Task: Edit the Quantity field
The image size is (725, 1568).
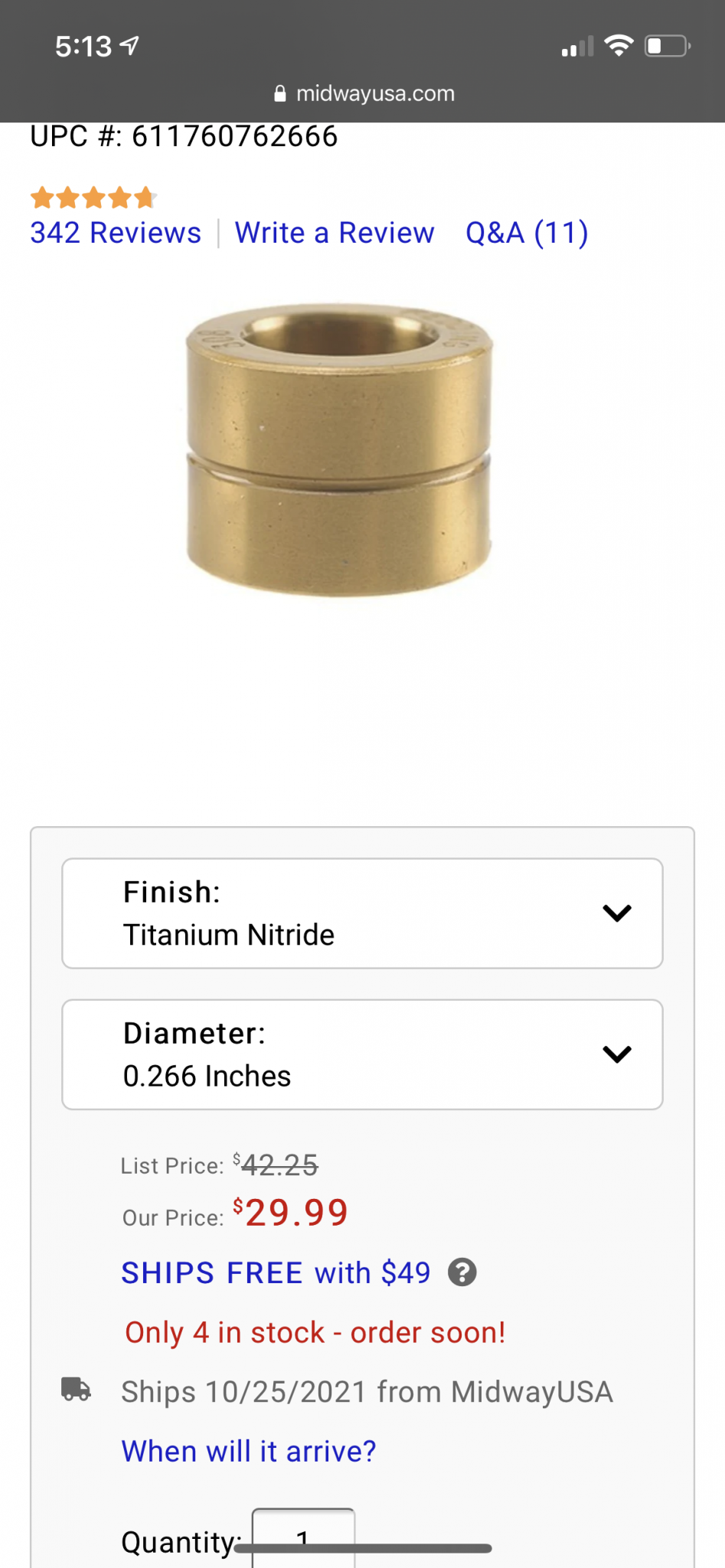Action: (303, 1537)
